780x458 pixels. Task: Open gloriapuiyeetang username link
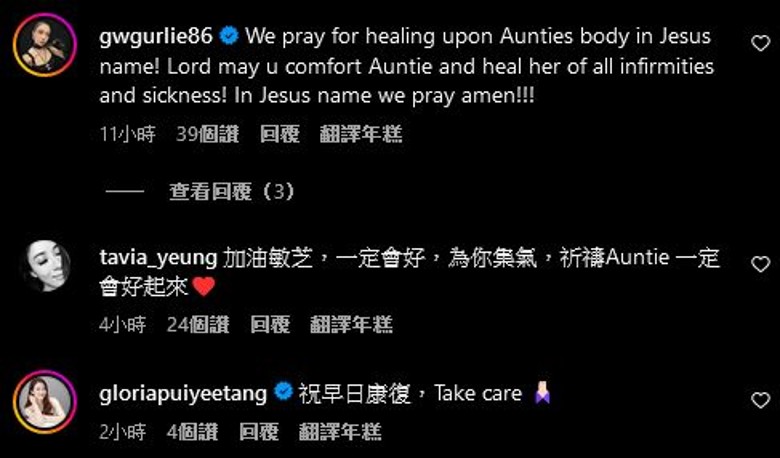tap(183, 393)
